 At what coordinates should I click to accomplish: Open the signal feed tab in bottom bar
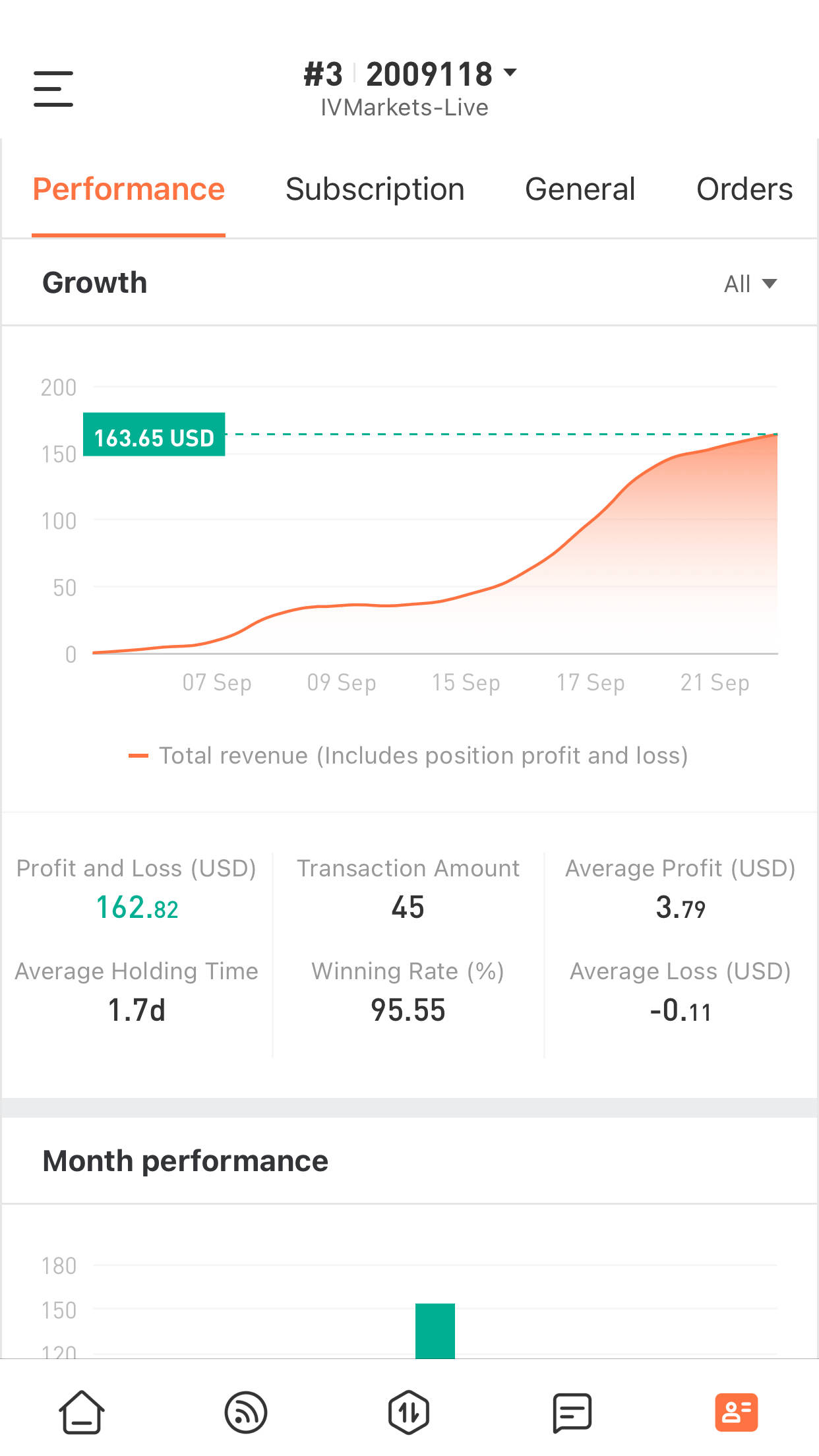(245, 1412)
